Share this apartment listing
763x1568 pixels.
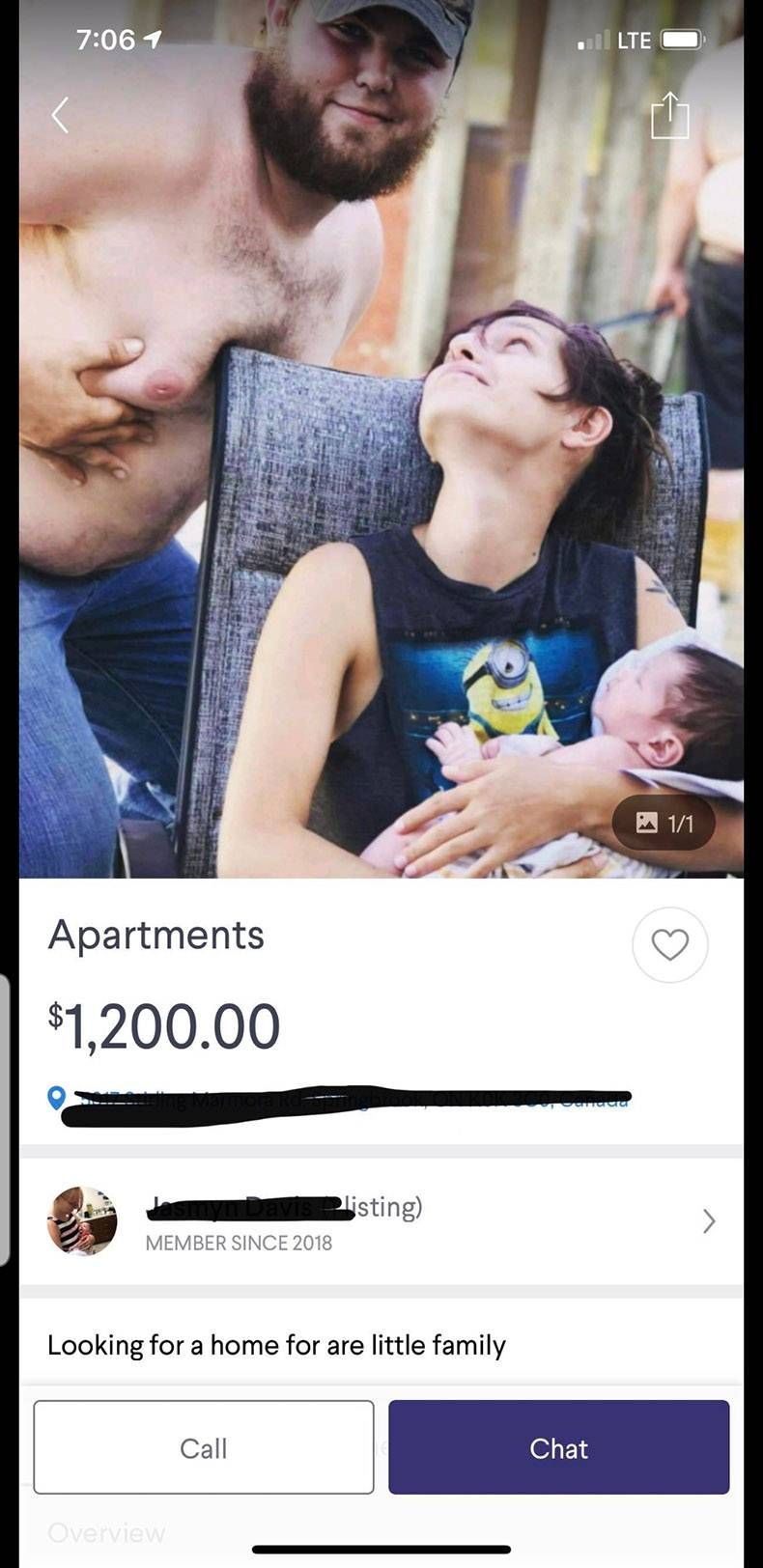(x=669, y=115)
